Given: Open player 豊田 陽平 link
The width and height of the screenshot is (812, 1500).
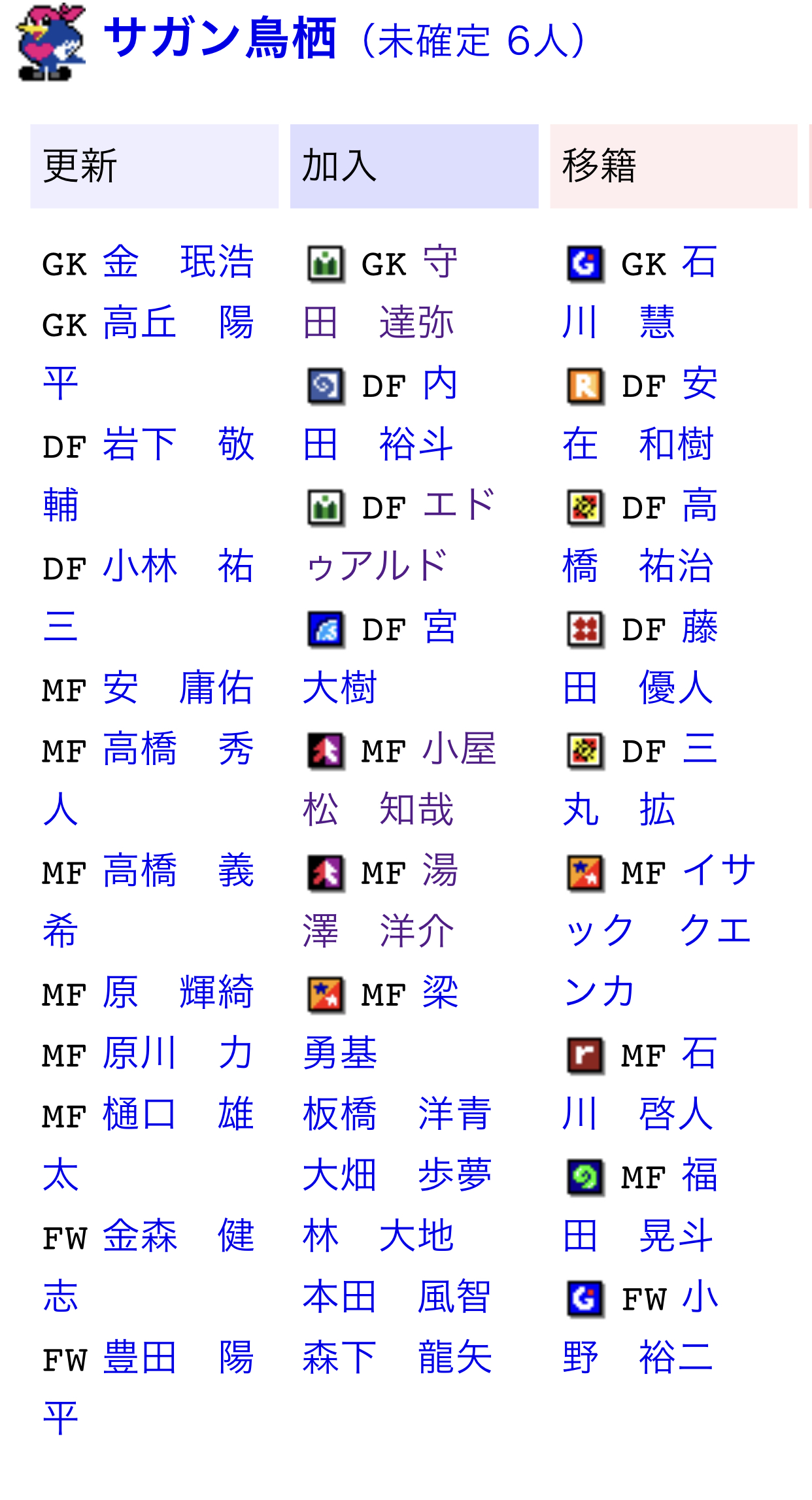Looking at the screenshot, I should coord(148,1387).
